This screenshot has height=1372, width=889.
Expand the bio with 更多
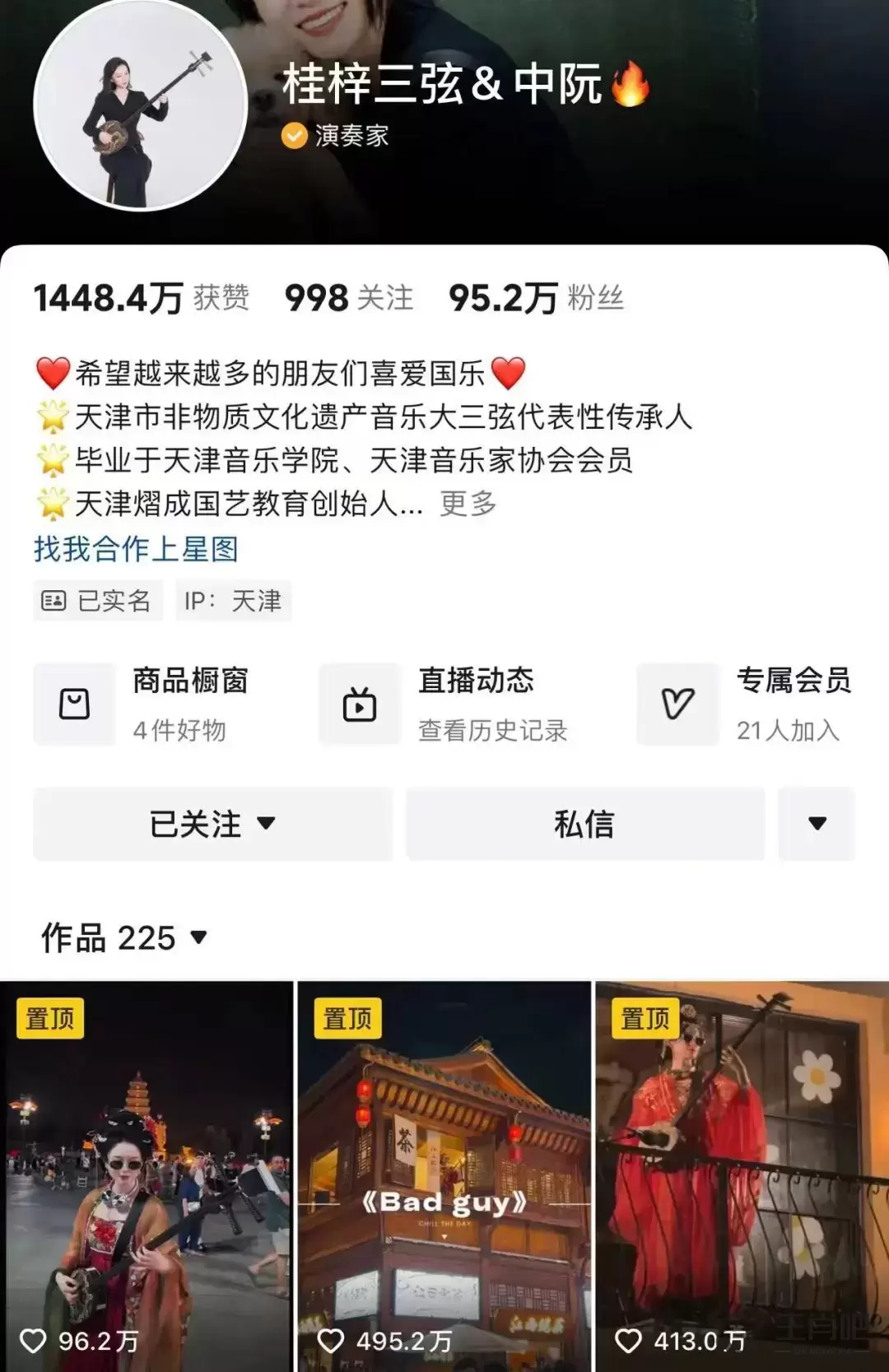[468, 503]
